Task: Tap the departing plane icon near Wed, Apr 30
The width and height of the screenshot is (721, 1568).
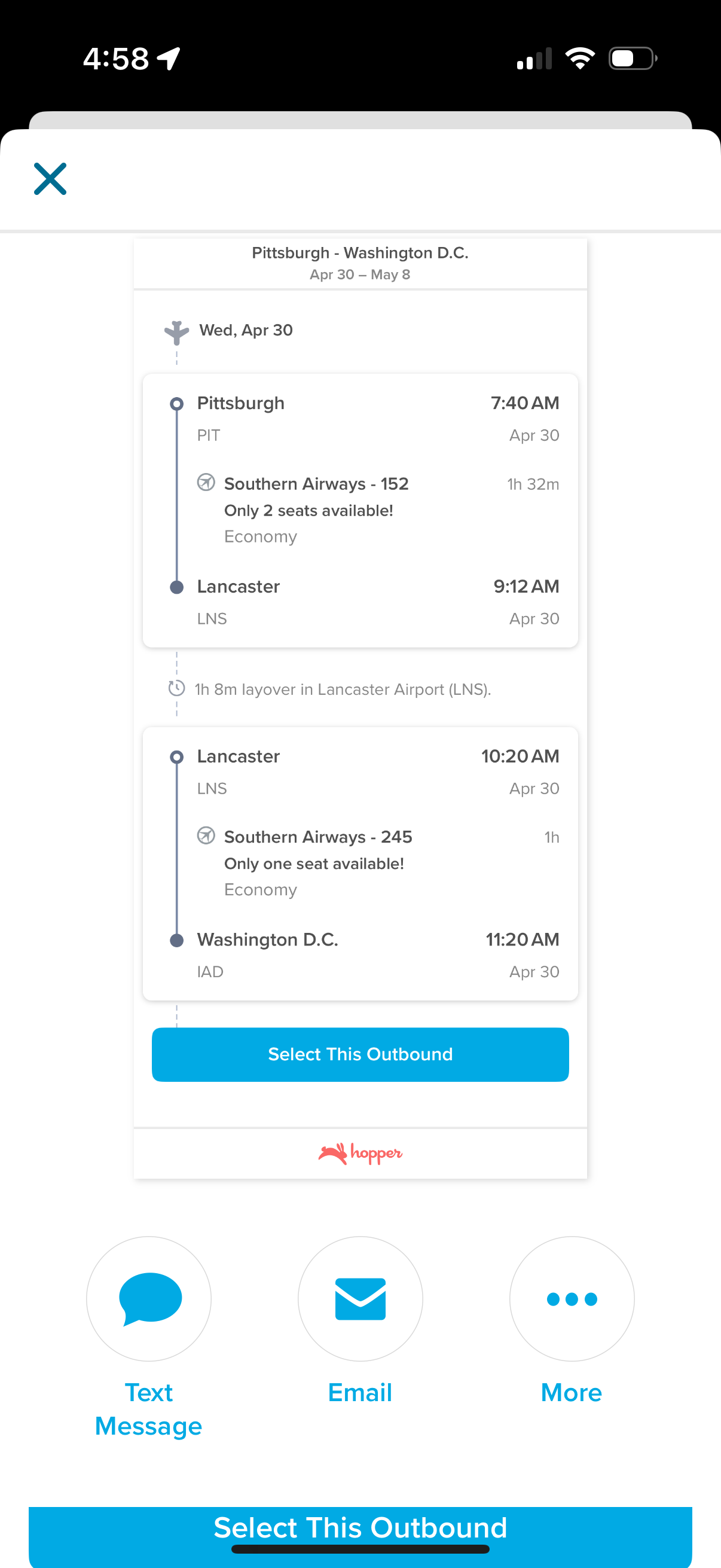Action: [x=175, y=331]
